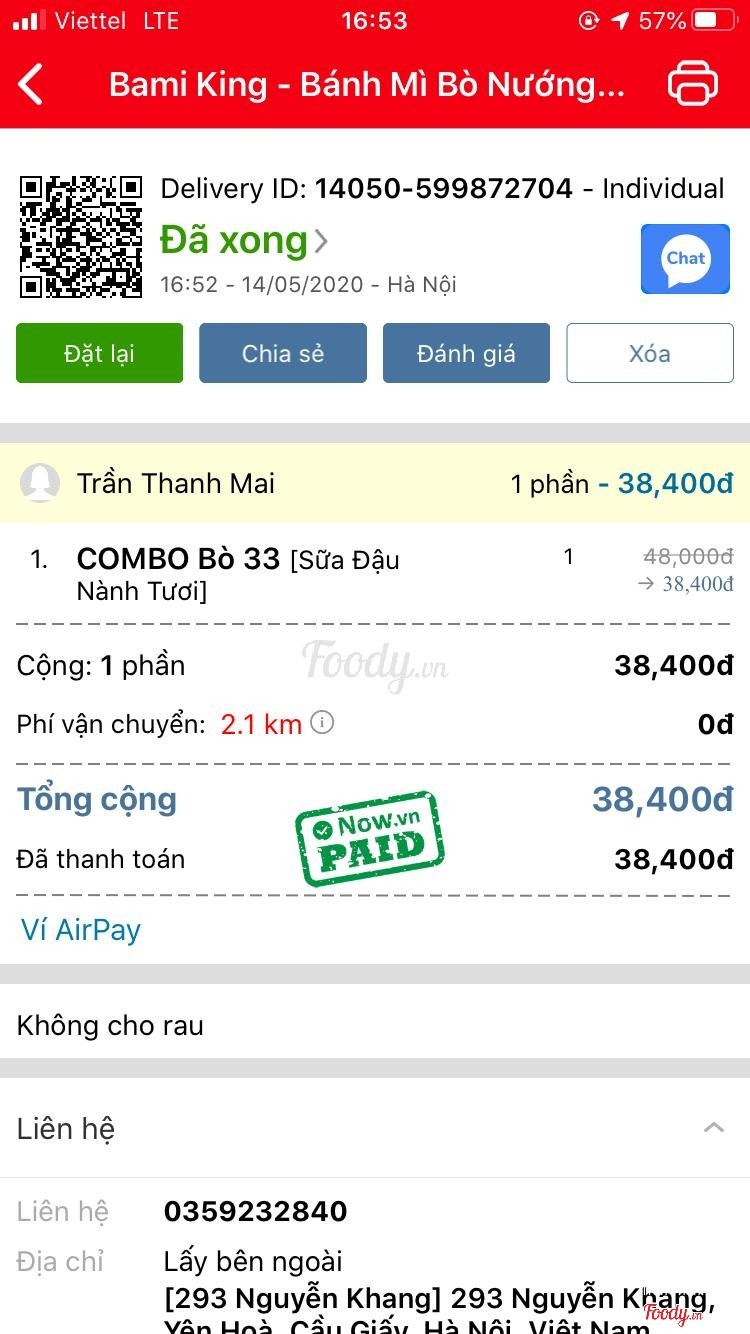This screenshot has width=750, height=1334.
Task: Open chat with the Chat button
Action: click(x=685, y=259)
